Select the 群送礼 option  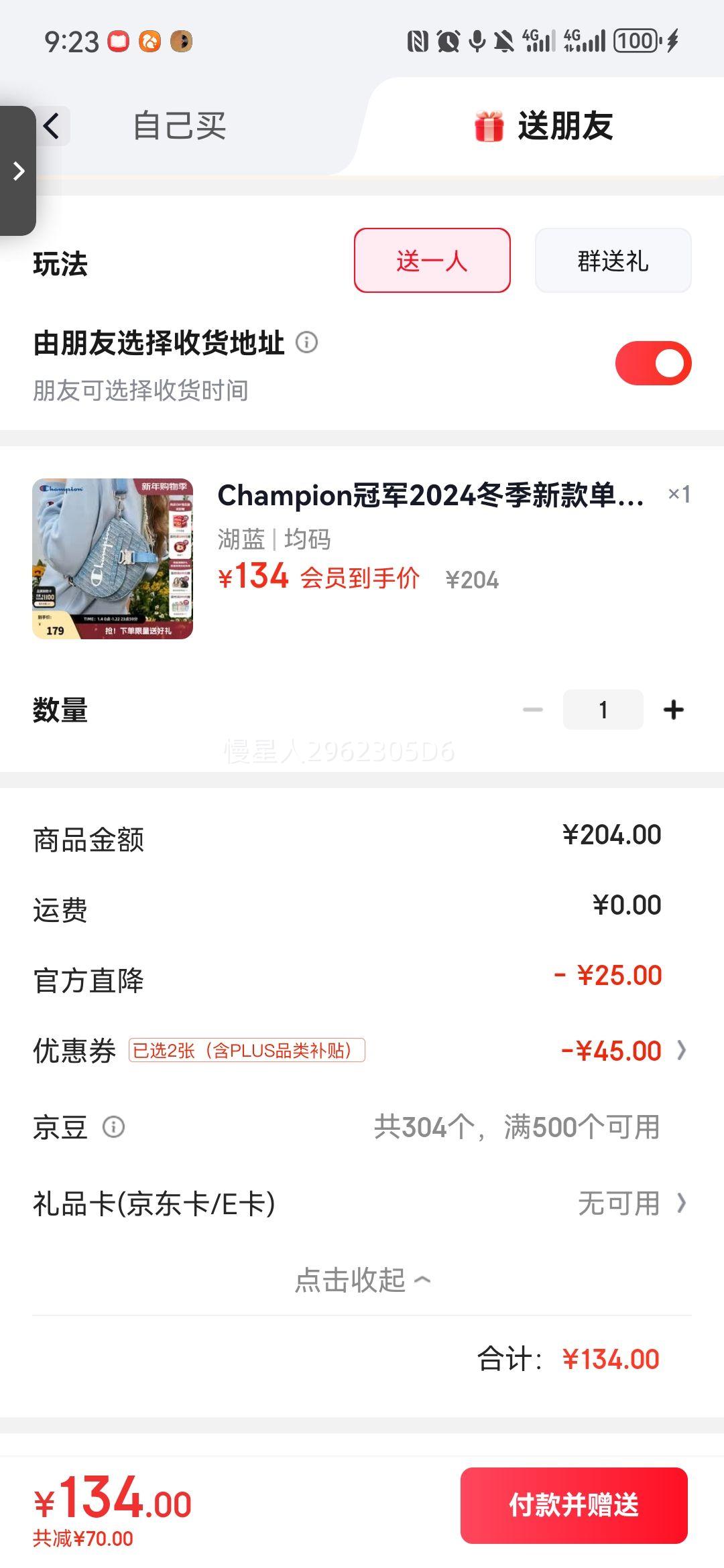(612, 261)
